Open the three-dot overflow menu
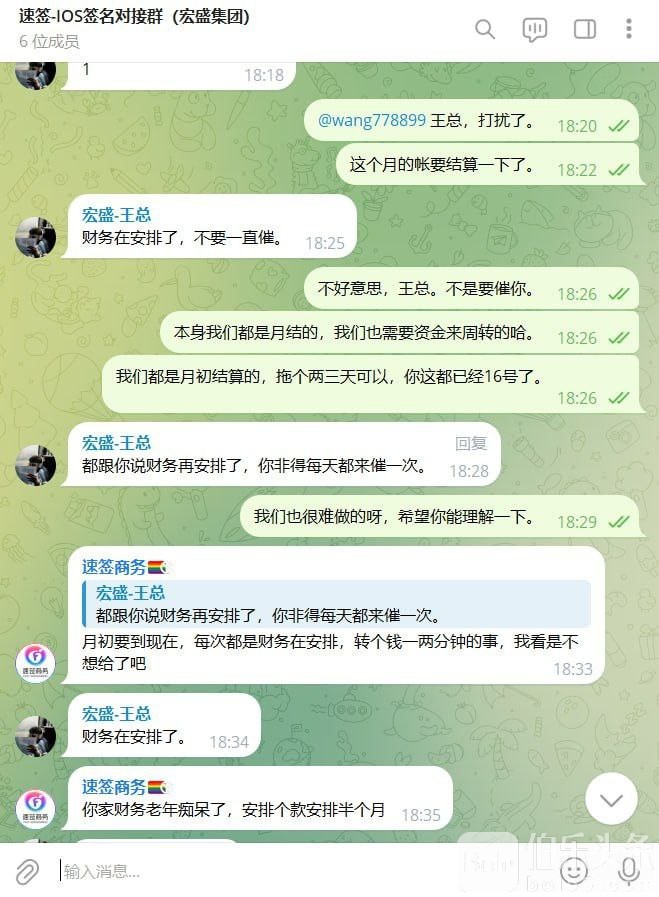 click(x=629, y=29)
